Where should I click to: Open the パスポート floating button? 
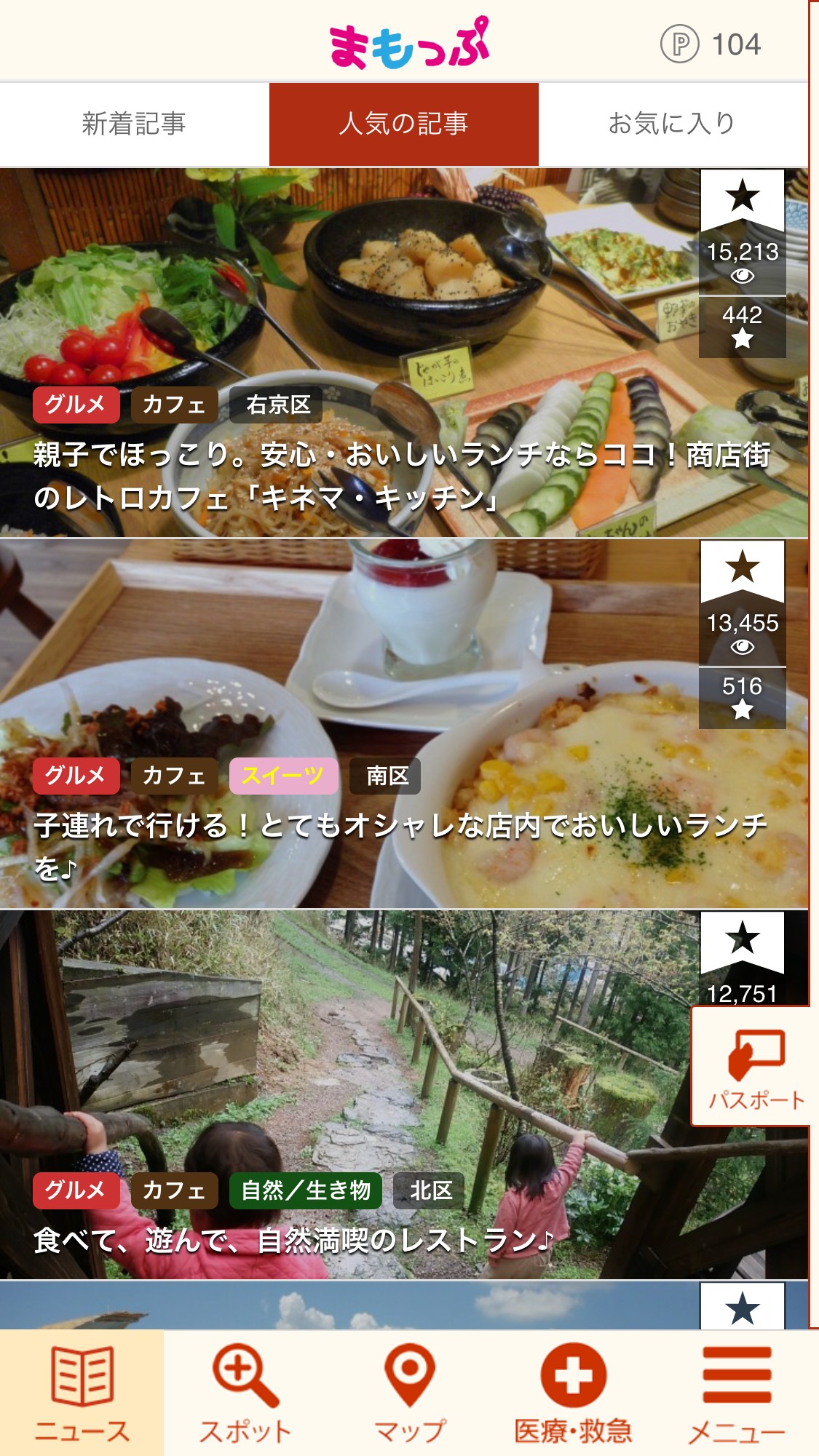click(755, 1066)
